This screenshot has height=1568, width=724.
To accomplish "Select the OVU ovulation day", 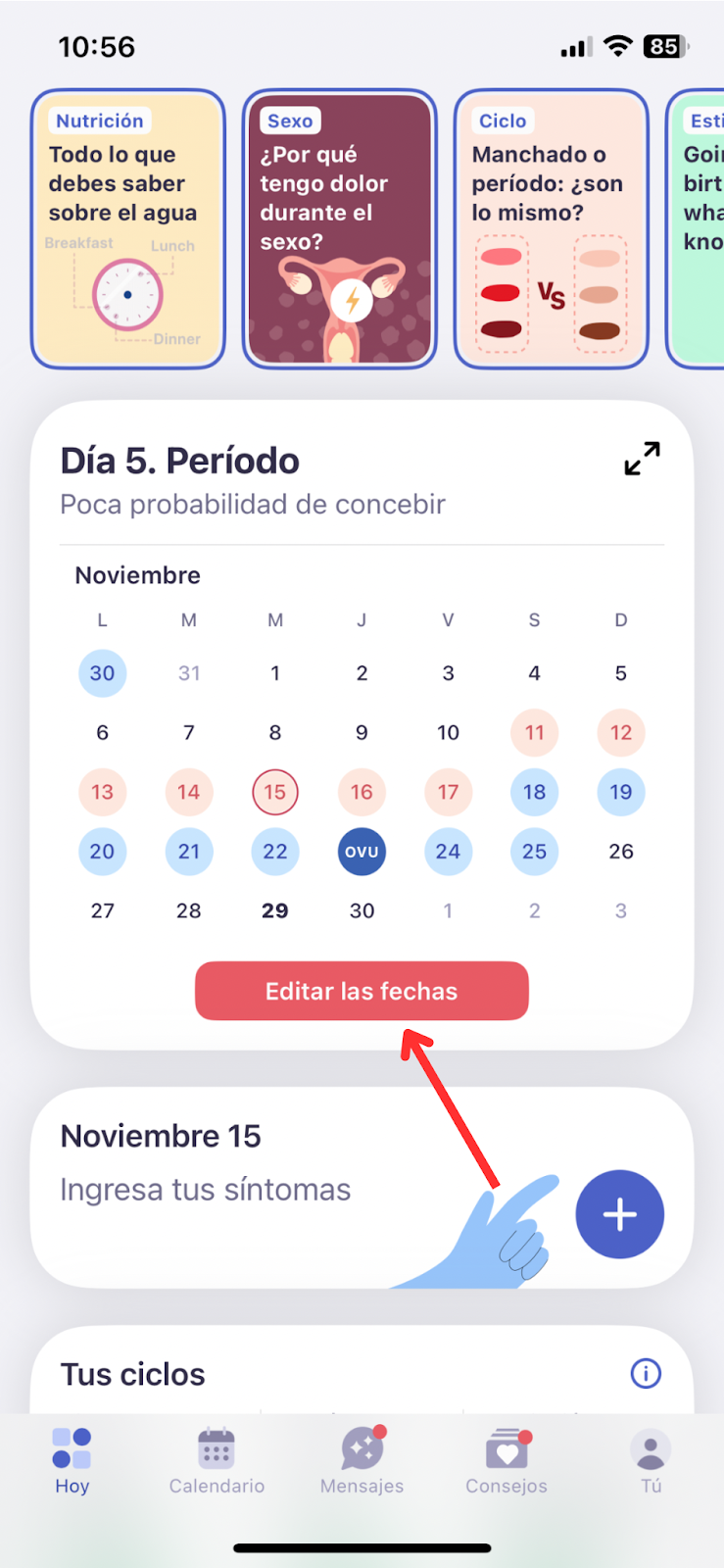I will point(362,852).
